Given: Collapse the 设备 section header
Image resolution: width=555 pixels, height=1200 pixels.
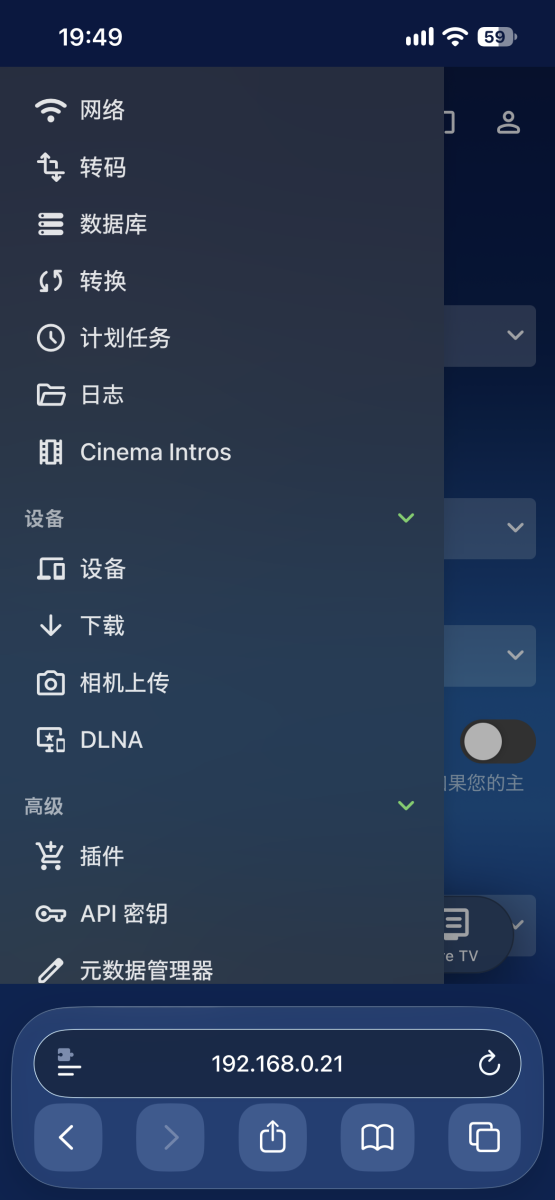Looking at the screenshot, I should click(x=222, y=518).
